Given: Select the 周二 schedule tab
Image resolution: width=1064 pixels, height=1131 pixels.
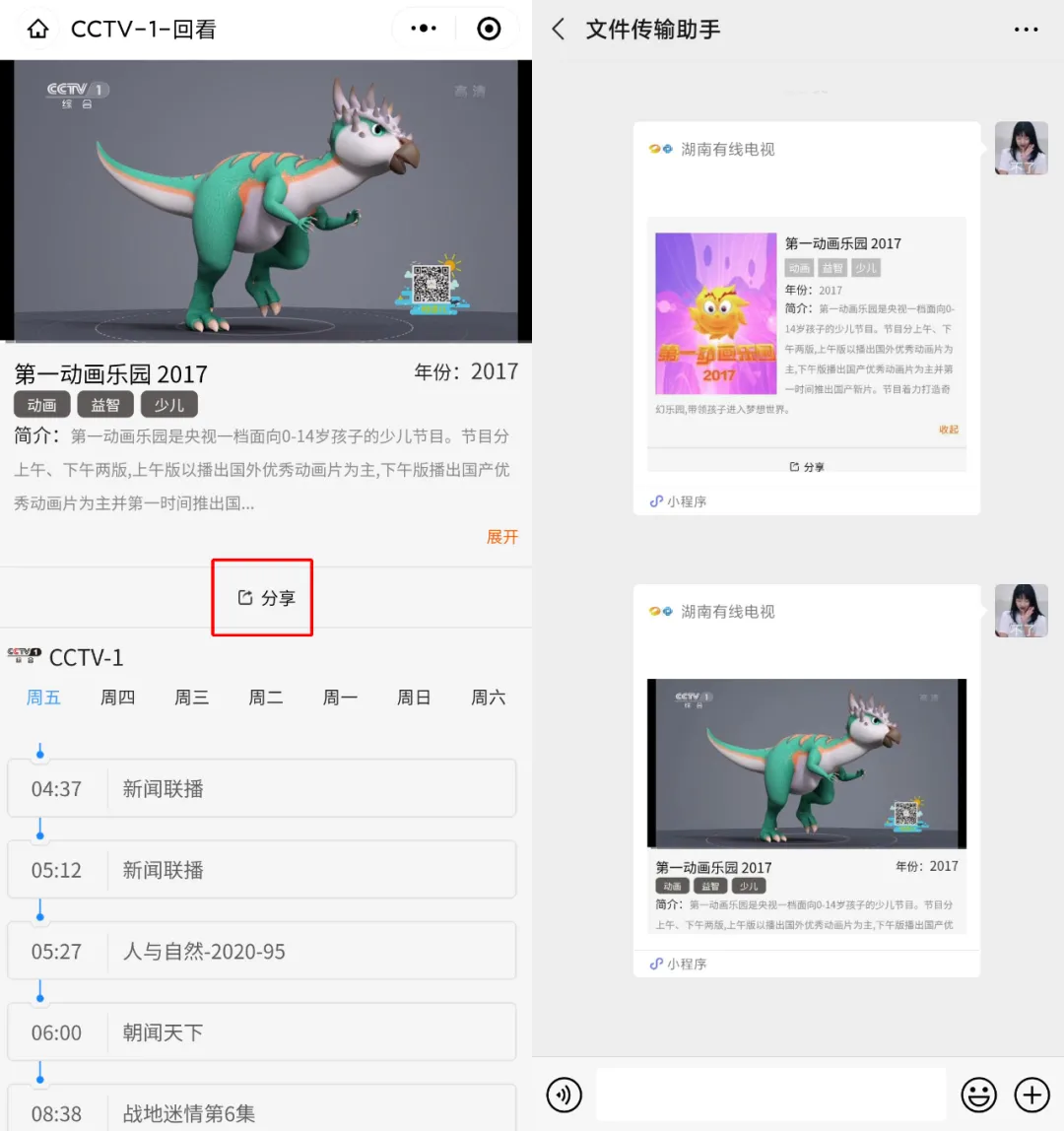Looking at the screenshot, I should click(265, 698).
